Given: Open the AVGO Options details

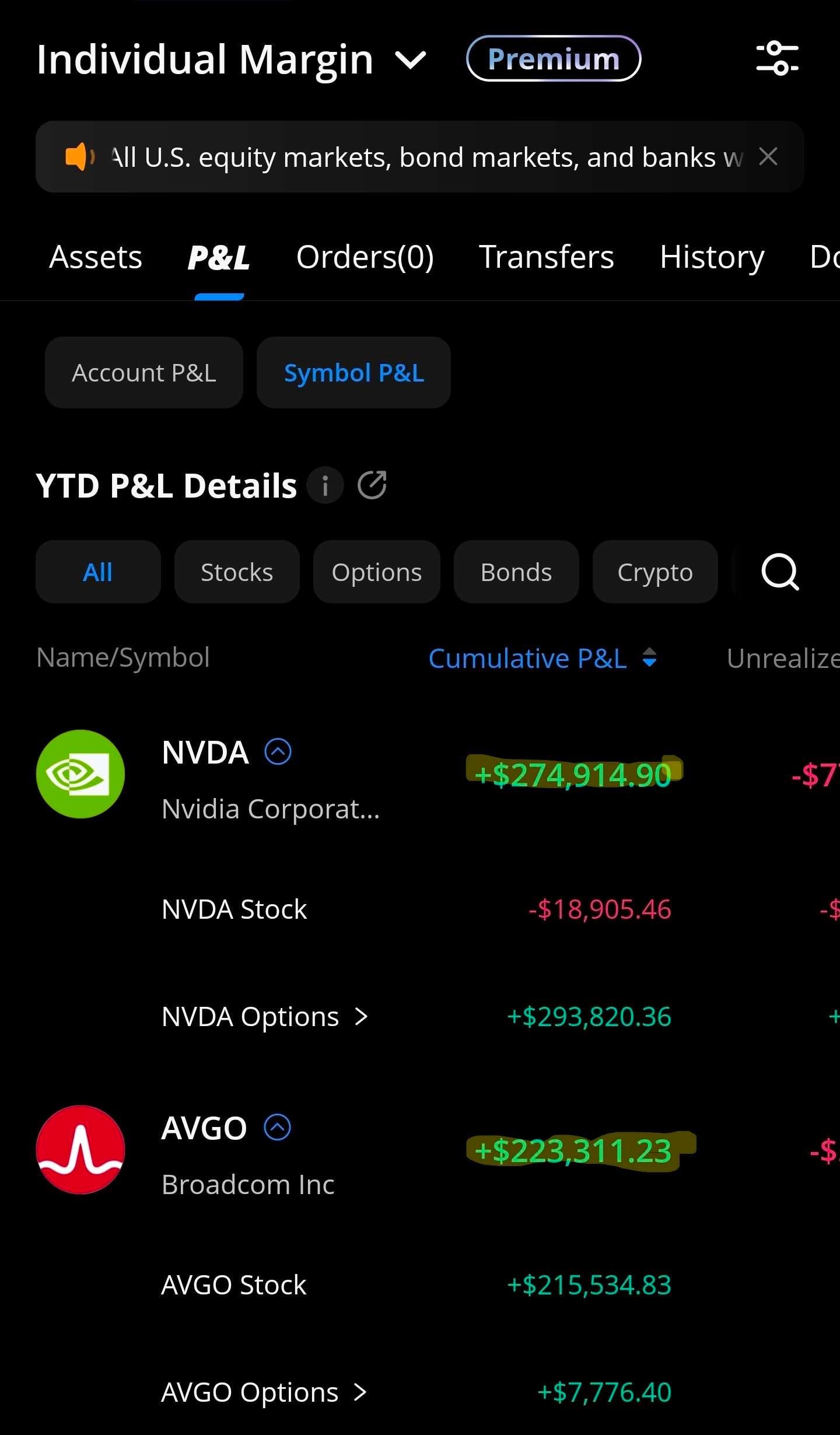Looking at the screenshot, I should click(264, 1392).
